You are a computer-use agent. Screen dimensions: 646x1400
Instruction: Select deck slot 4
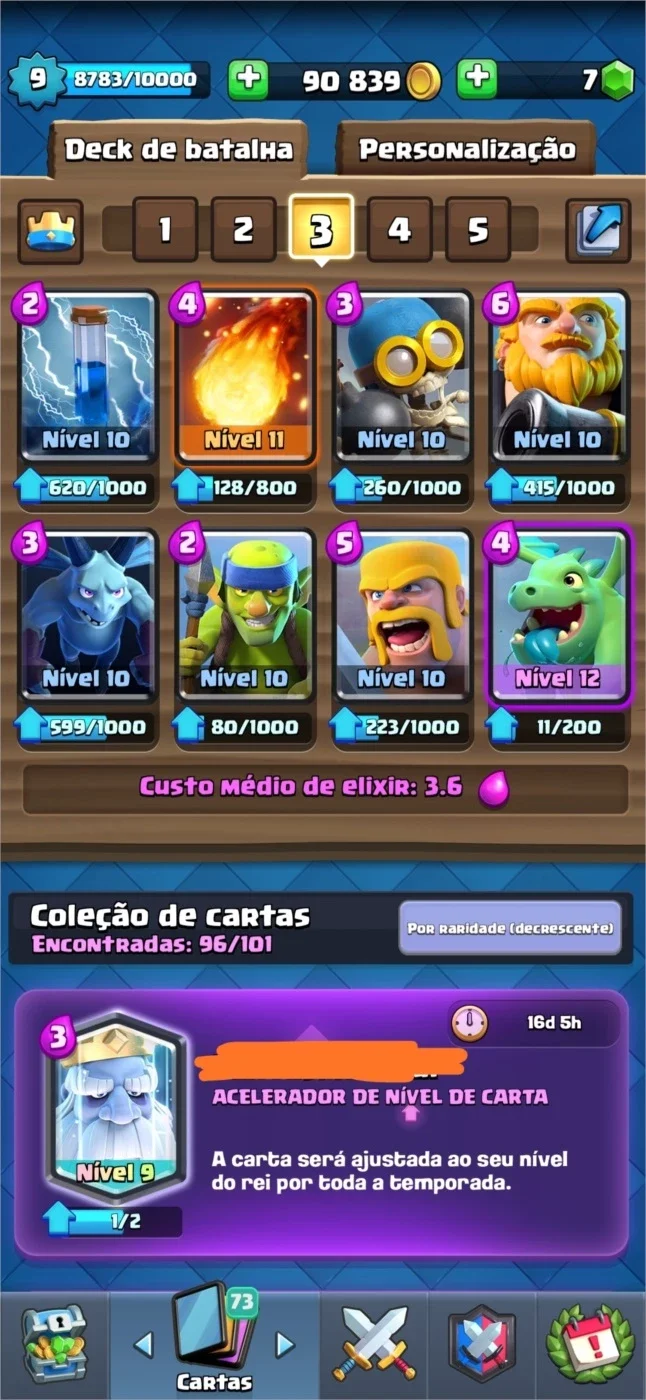click(399, 230)
